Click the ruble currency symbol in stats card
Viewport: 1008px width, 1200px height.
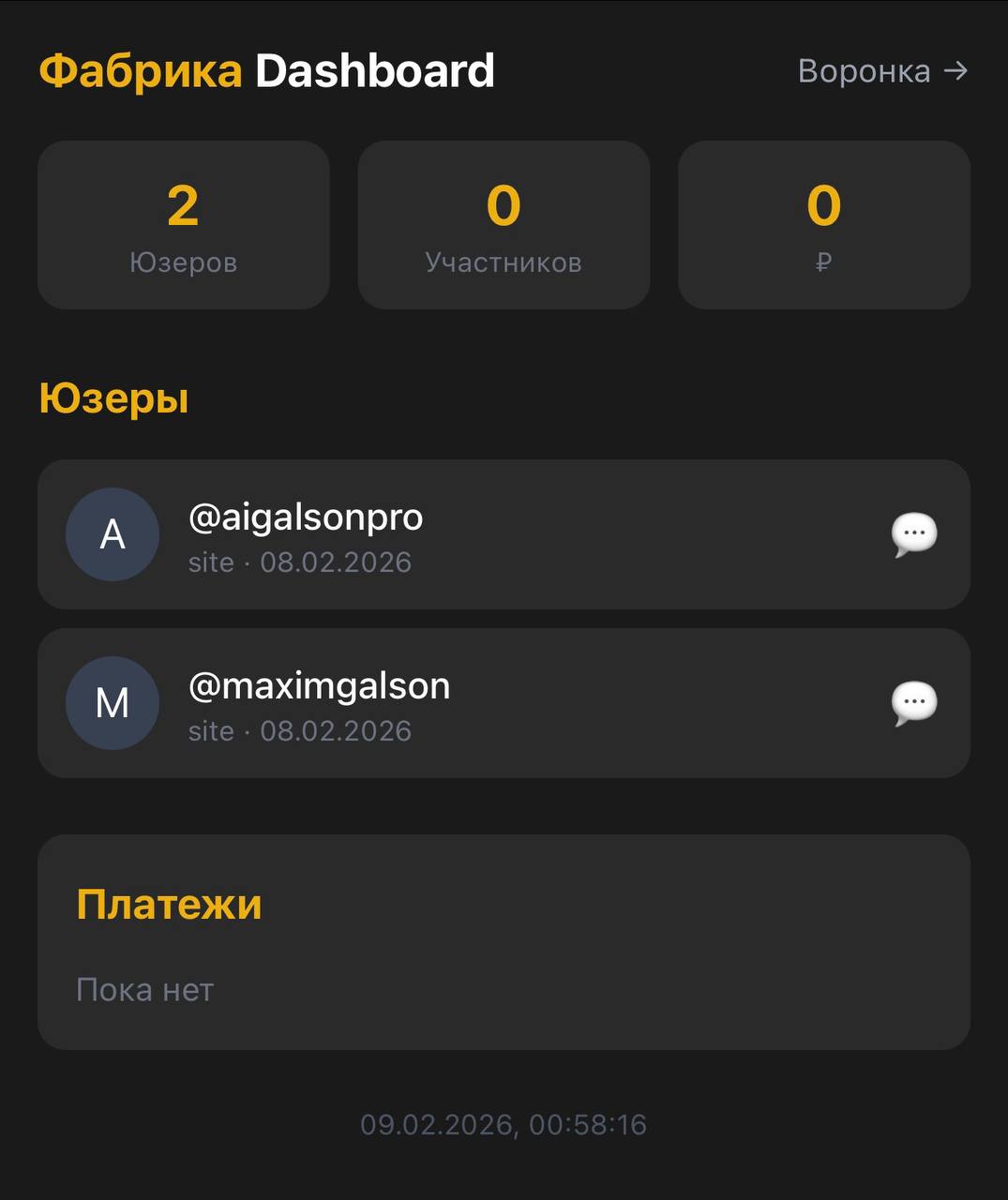[x=823, y=263]
